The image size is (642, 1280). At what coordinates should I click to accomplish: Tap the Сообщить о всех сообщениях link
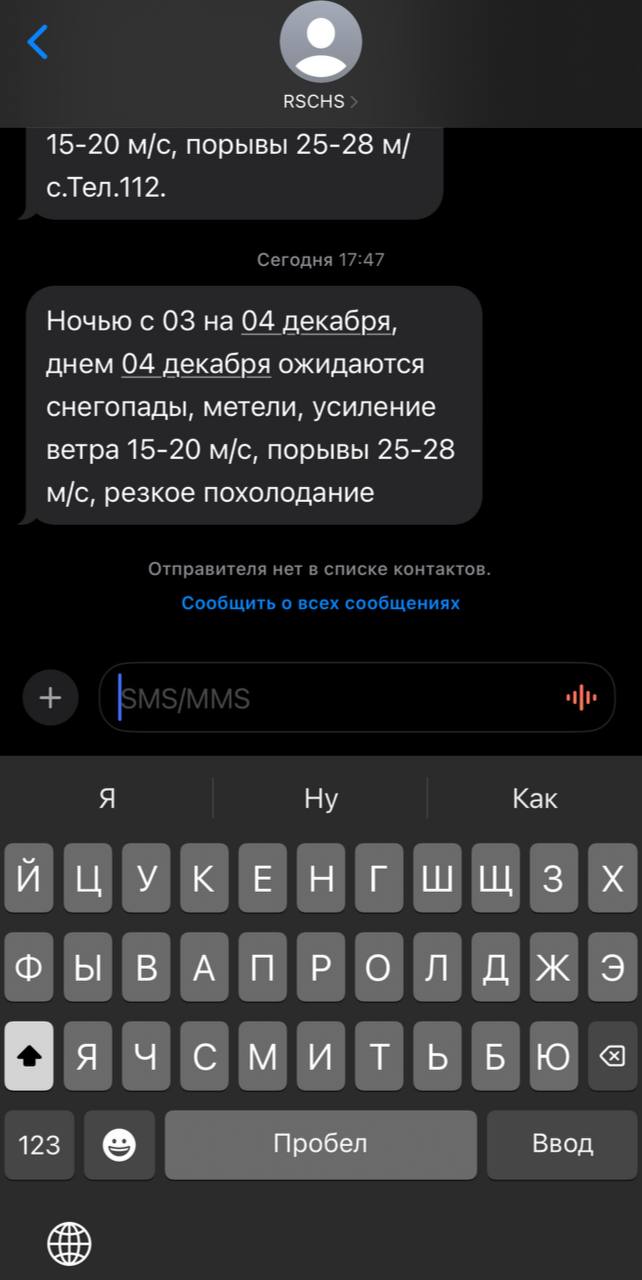click(321, 603)
